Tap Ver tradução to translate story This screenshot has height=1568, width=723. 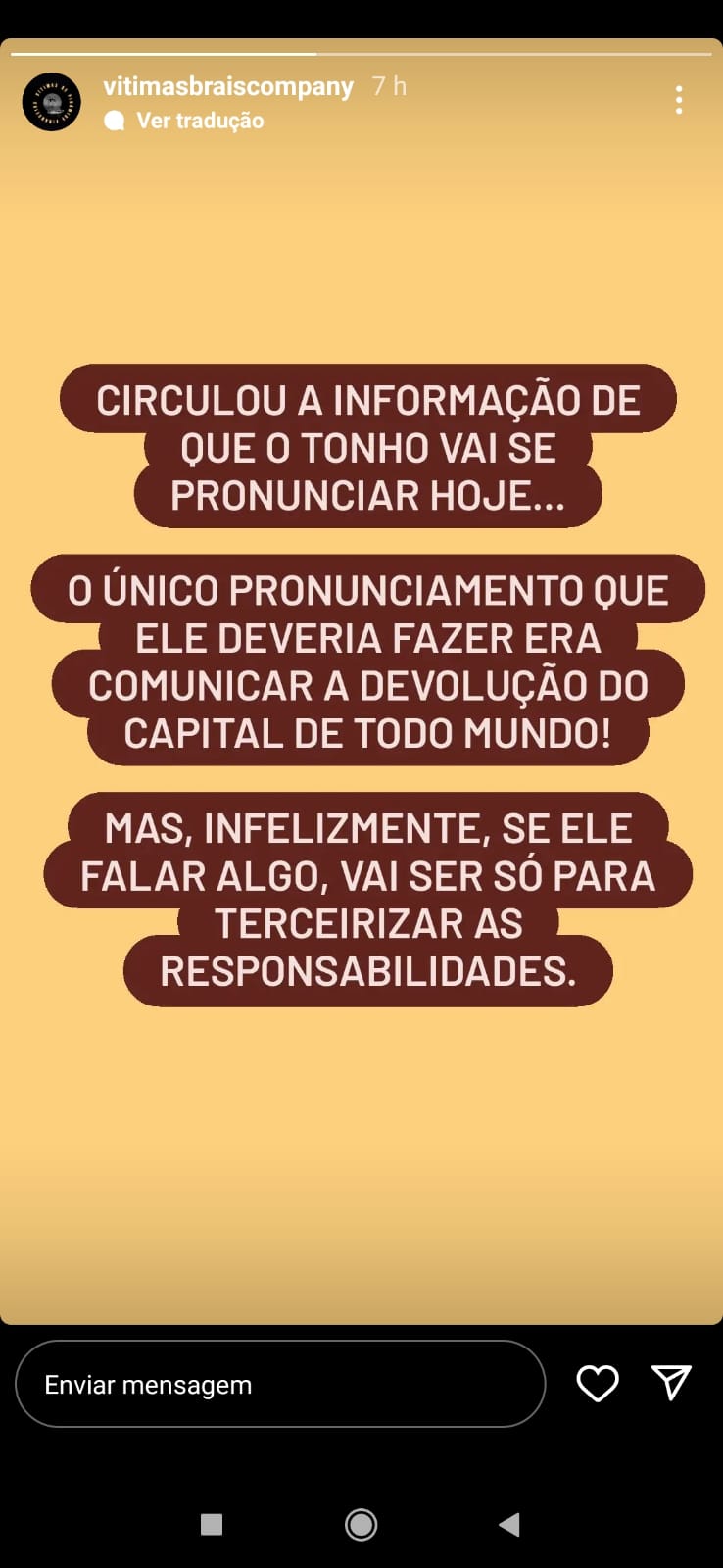[199, 121]
